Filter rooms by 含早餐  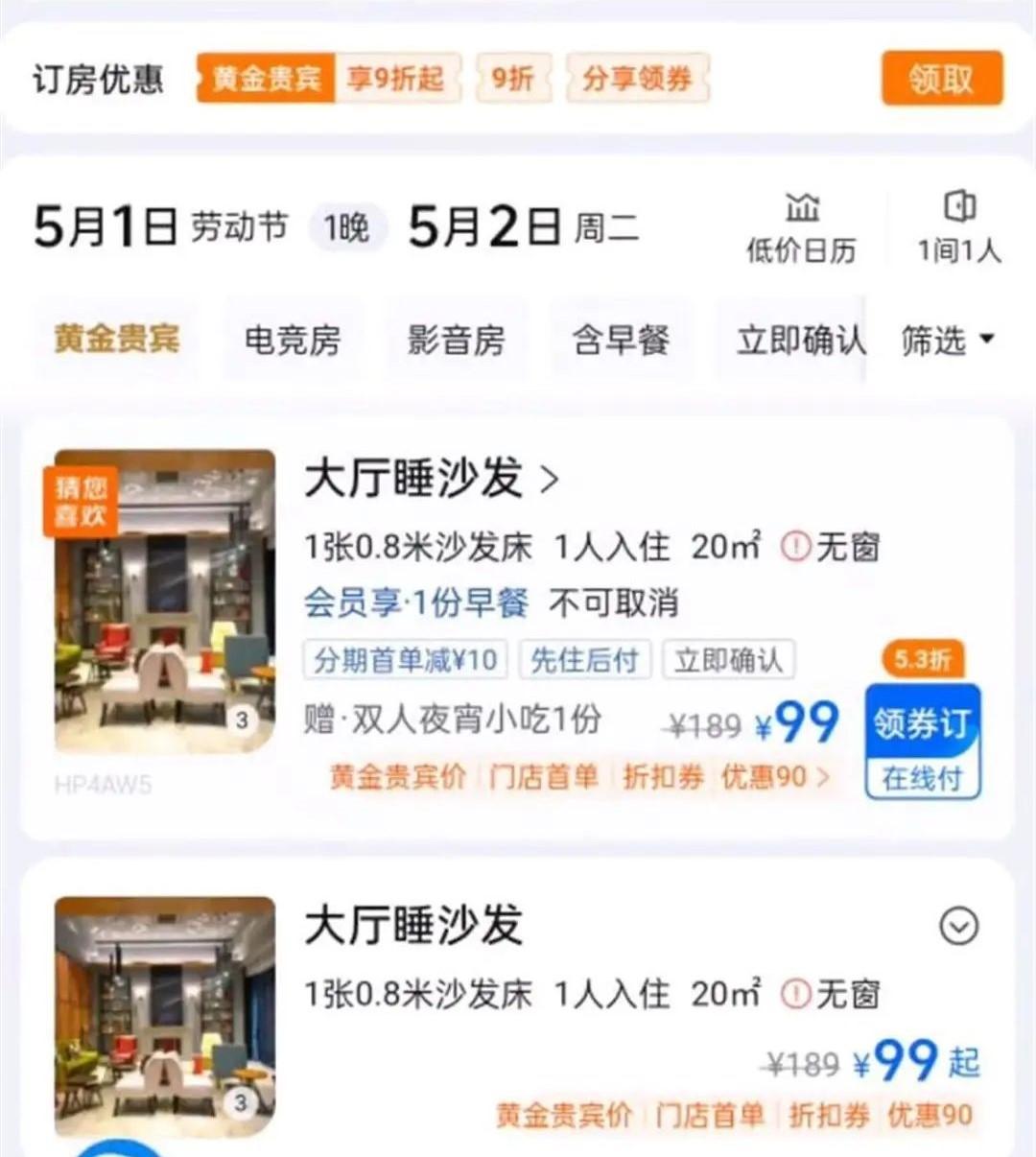[621, 340]
